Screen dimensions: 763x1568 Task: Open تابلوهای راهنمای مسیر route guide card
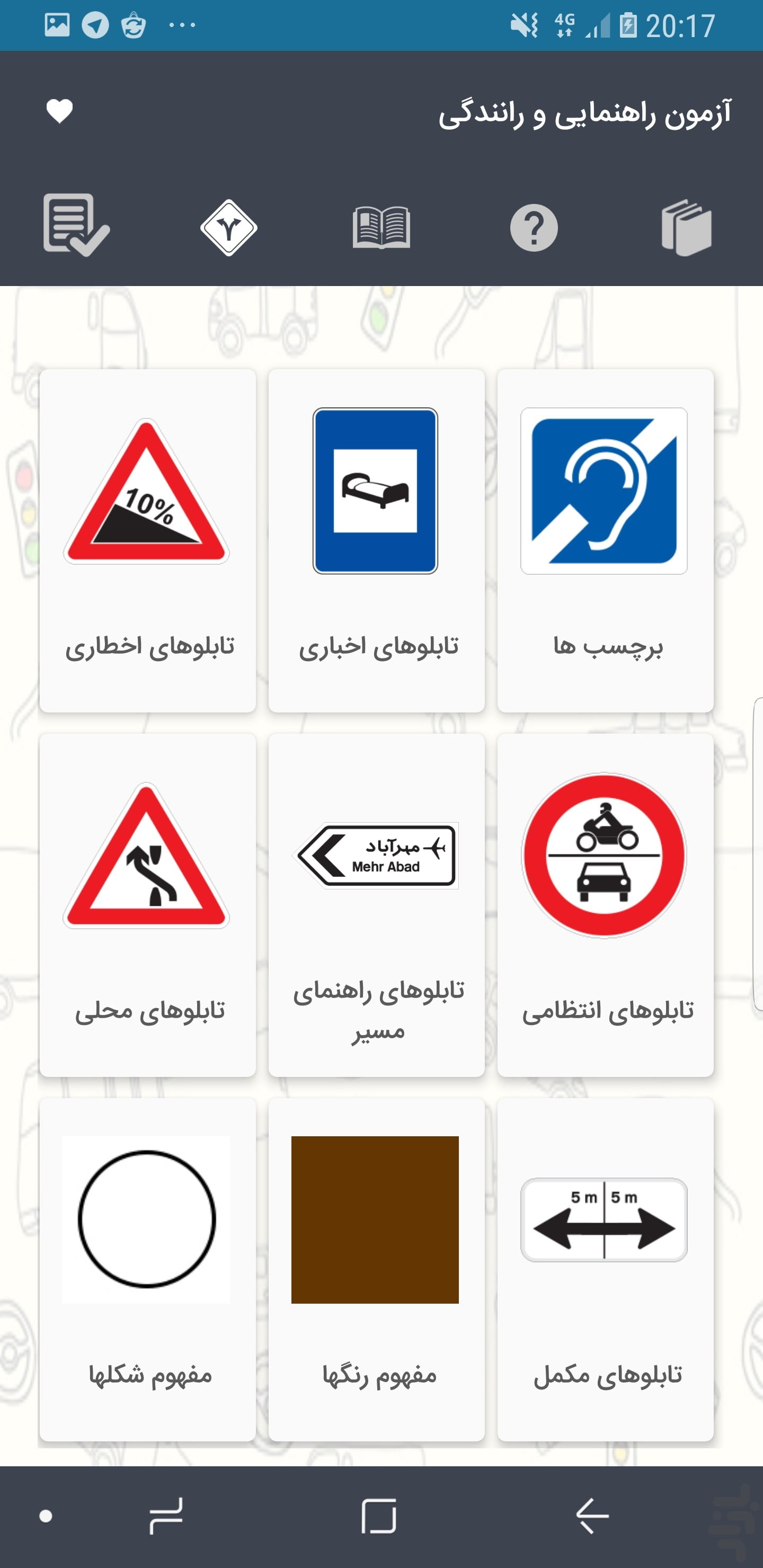[x=376, y=905]
